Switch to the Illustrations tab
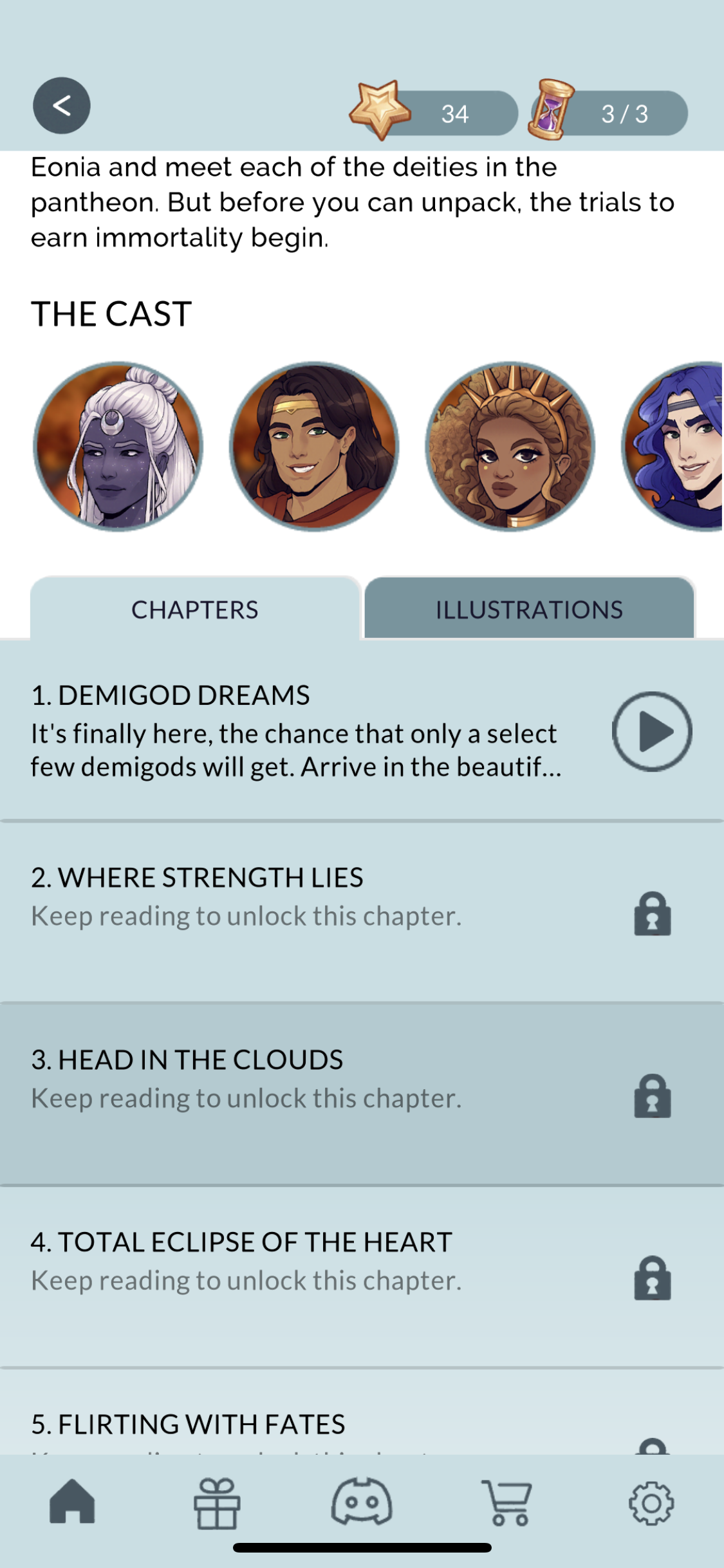This screenshot has height=1568, width=724. click(x=529, y=609)
